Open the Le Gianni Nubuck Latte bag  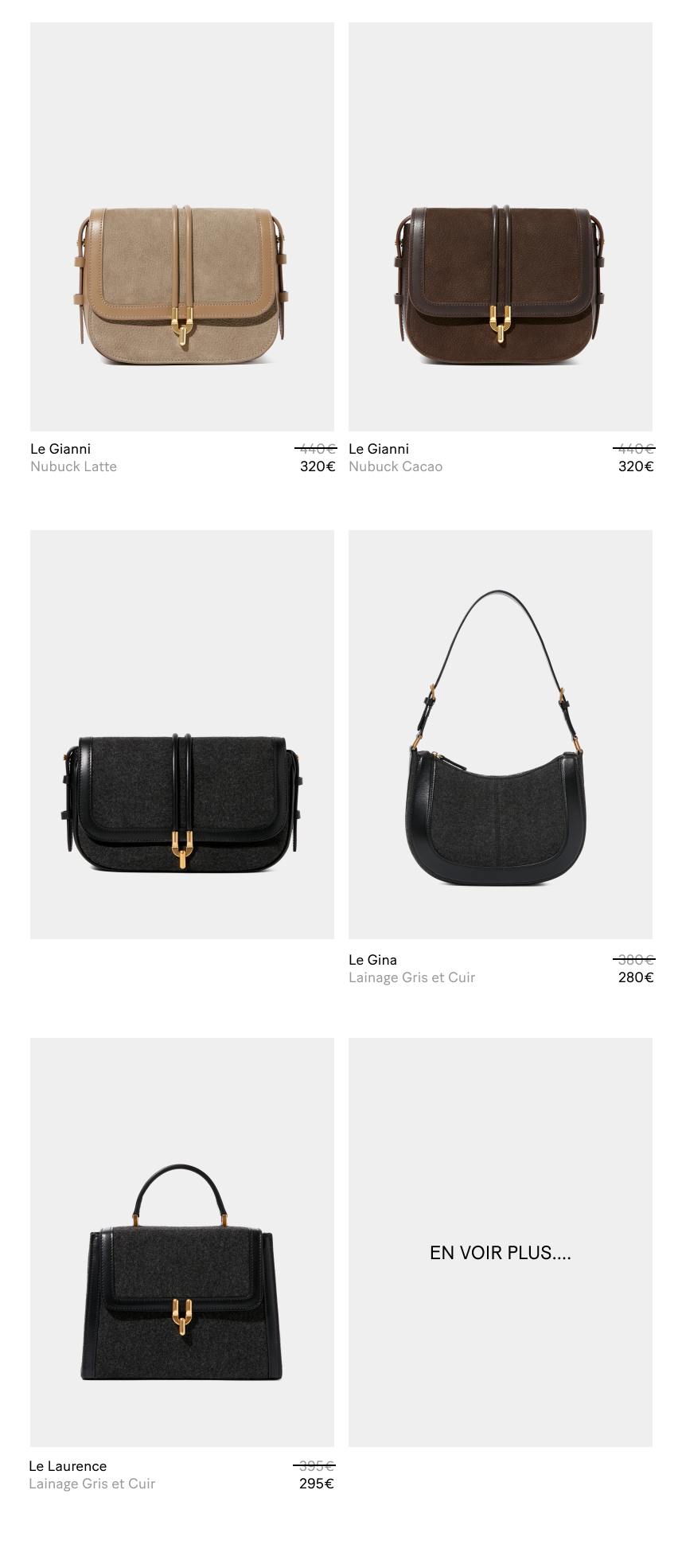point(182,227)
